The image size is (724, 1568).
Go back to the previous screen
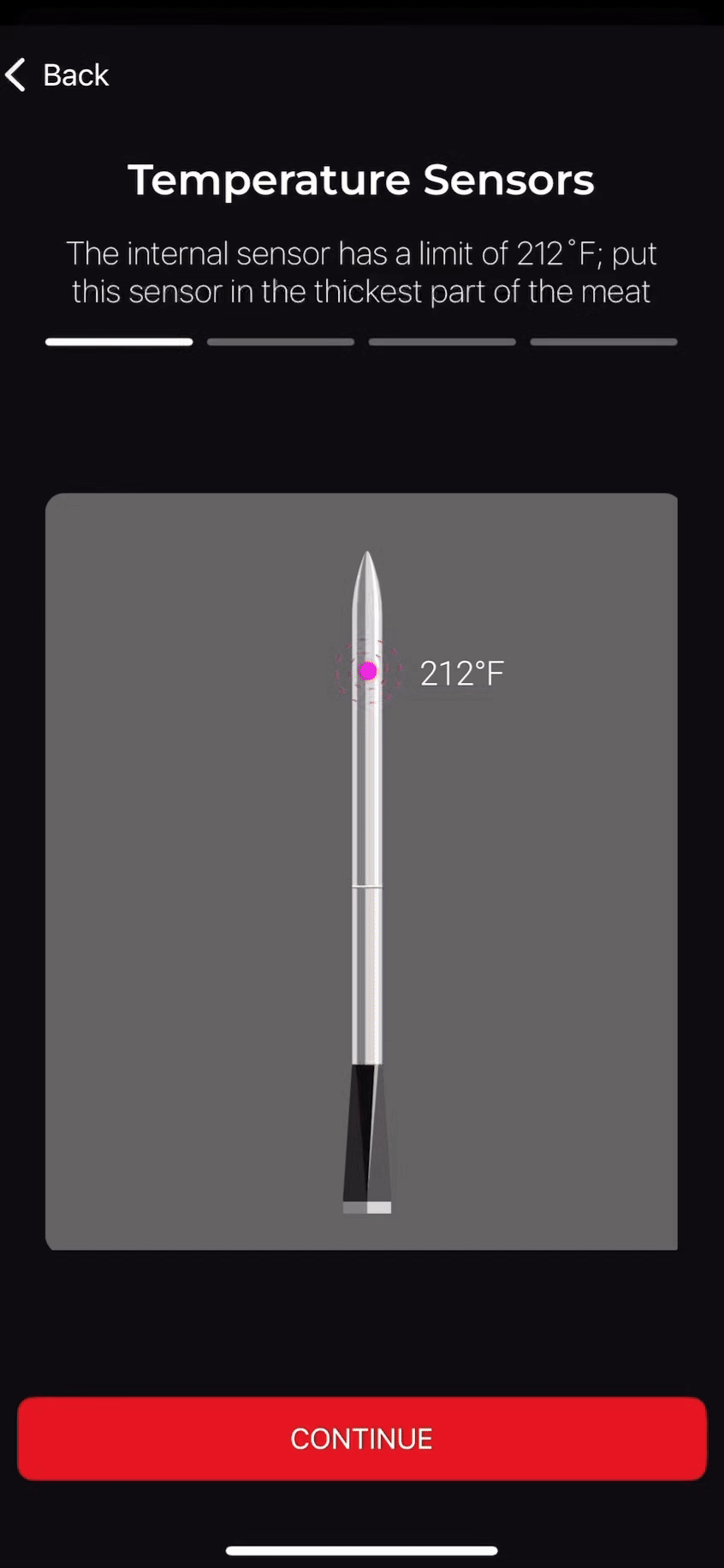[x=56, y=75]
